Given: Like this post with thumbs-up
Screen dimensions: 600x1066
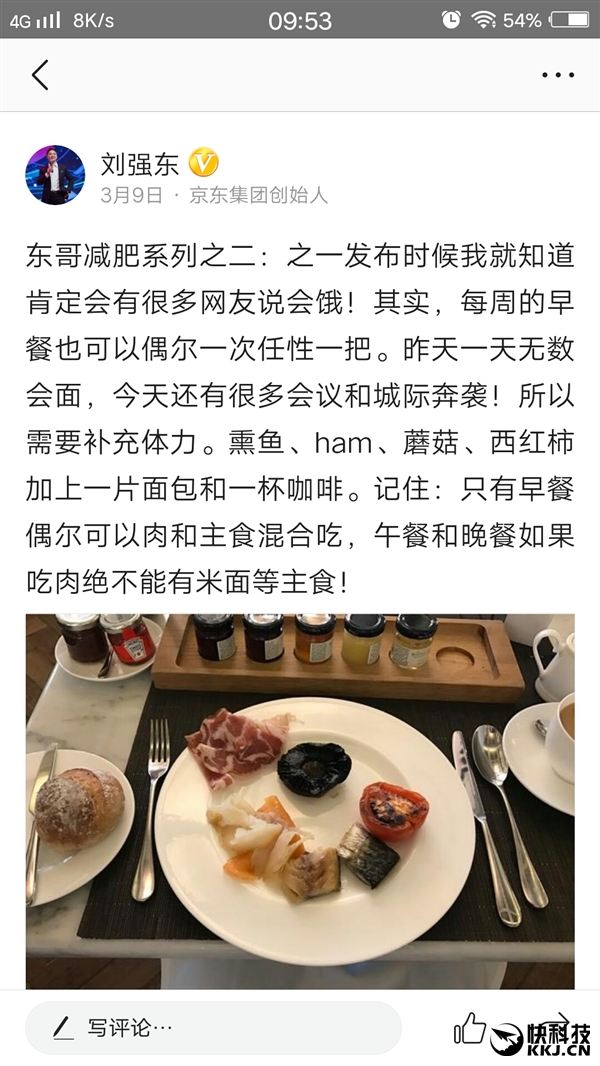Looking at the screenshot, I should (469, 1028).
